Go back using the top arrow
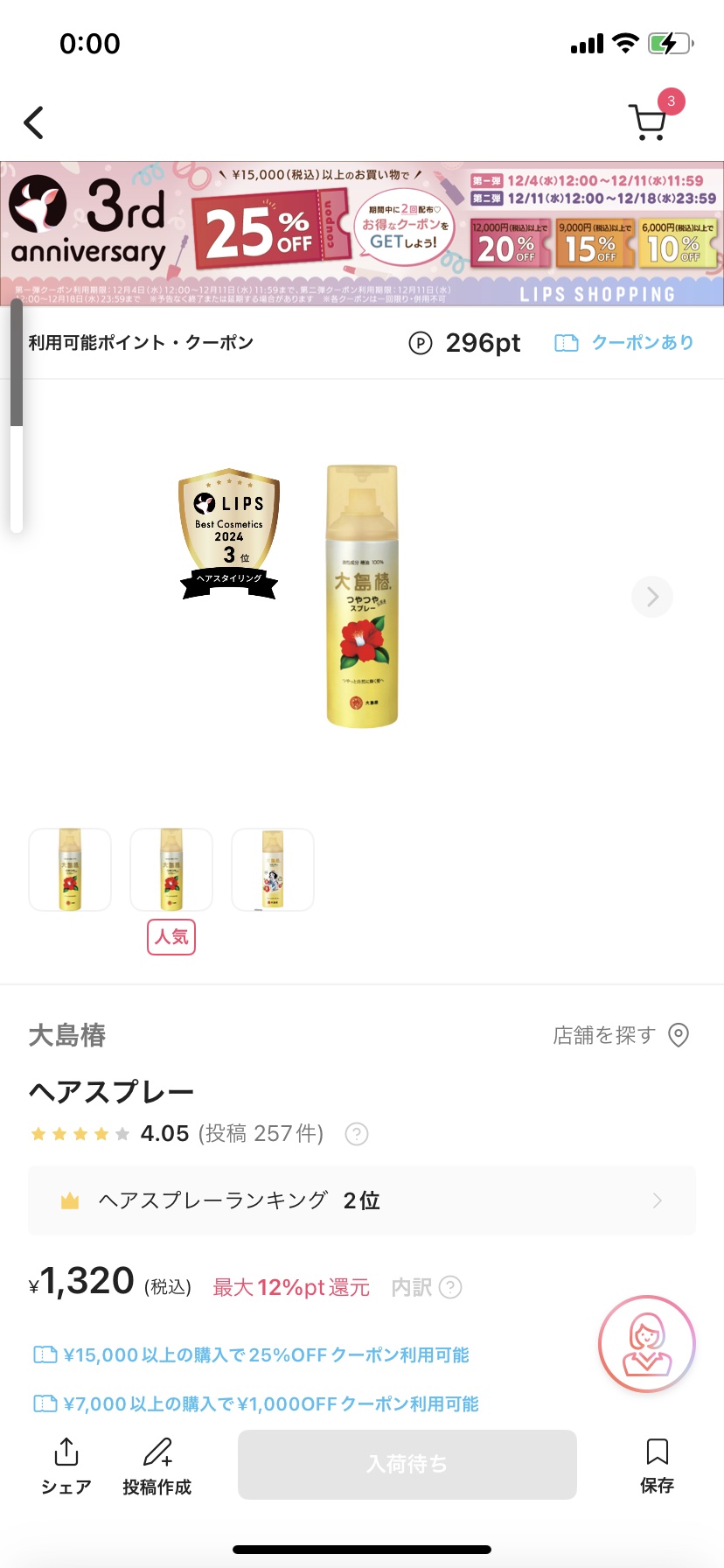Viewport: 724px width, 1568px height. pos(34,122)
